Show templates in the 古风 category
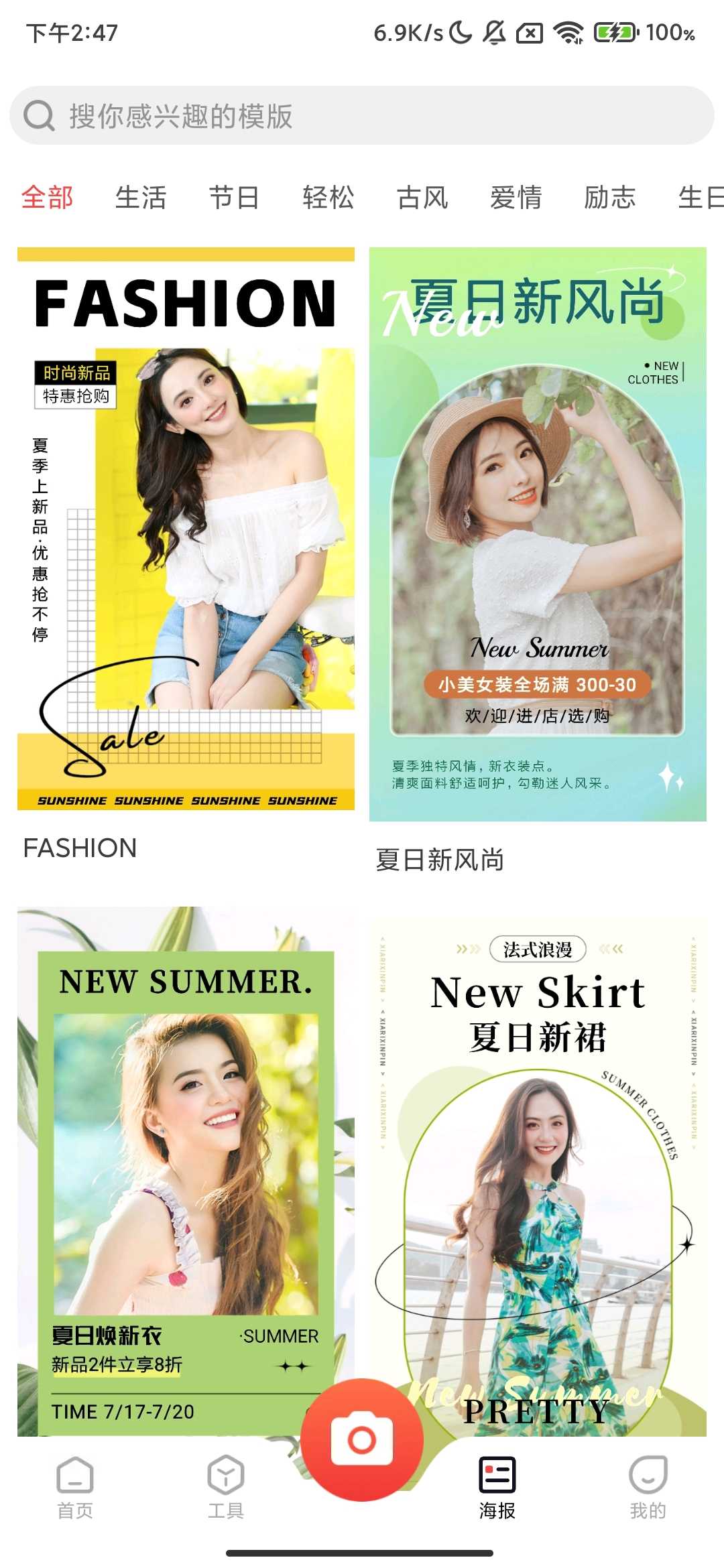 click(x=422, y=198)
